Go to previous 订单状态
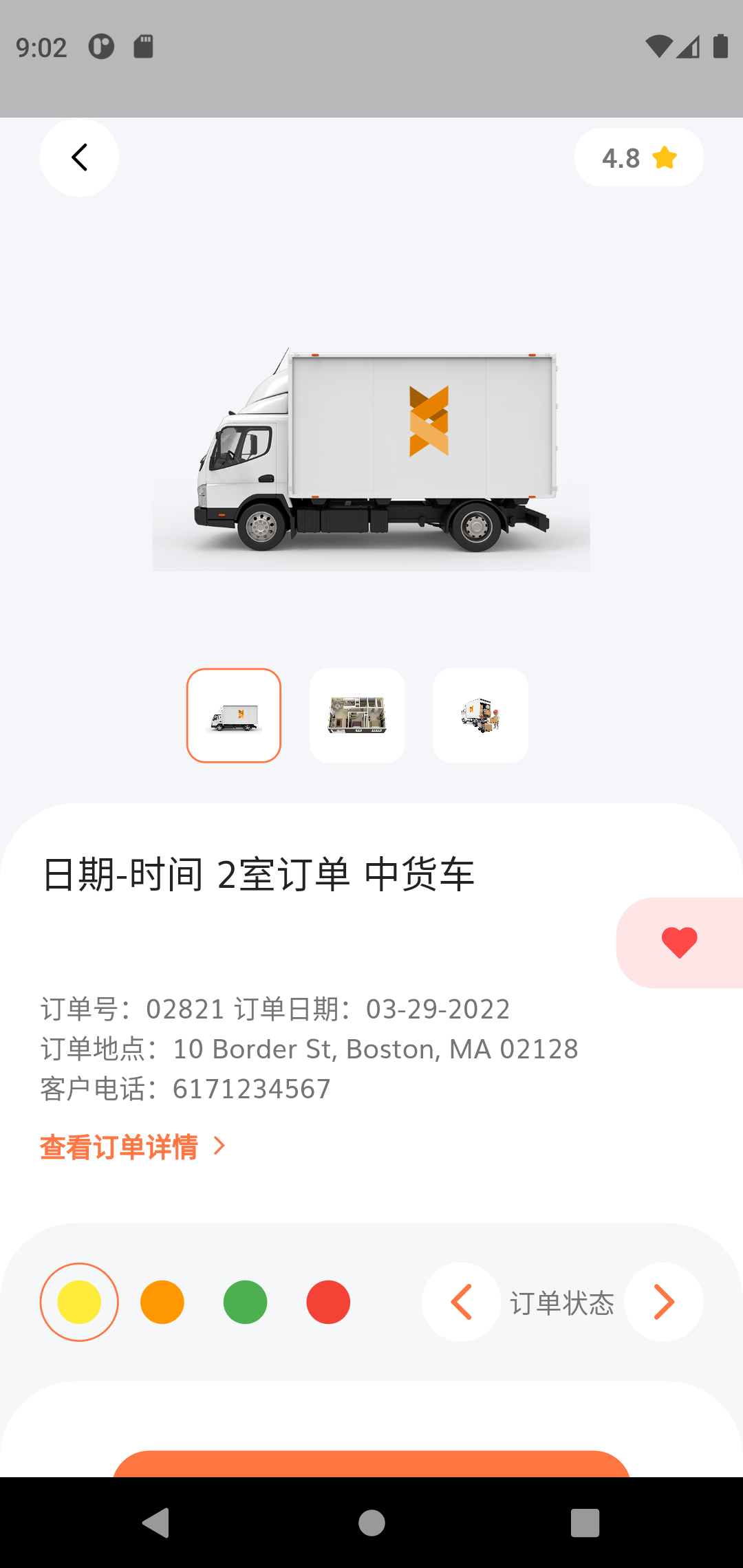 (461, 1302)
